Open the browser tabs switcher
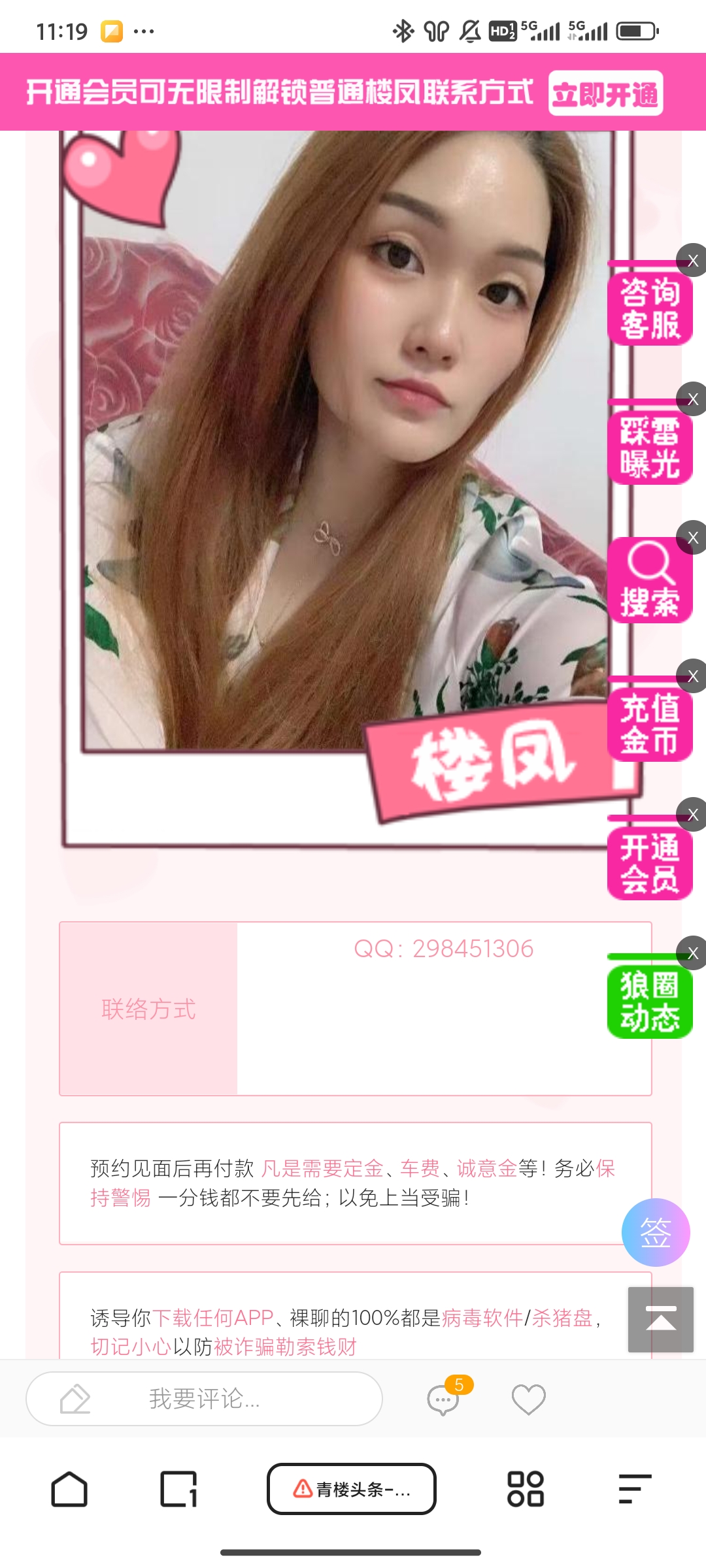The image size is (706, 1568). coord(178,1489)
